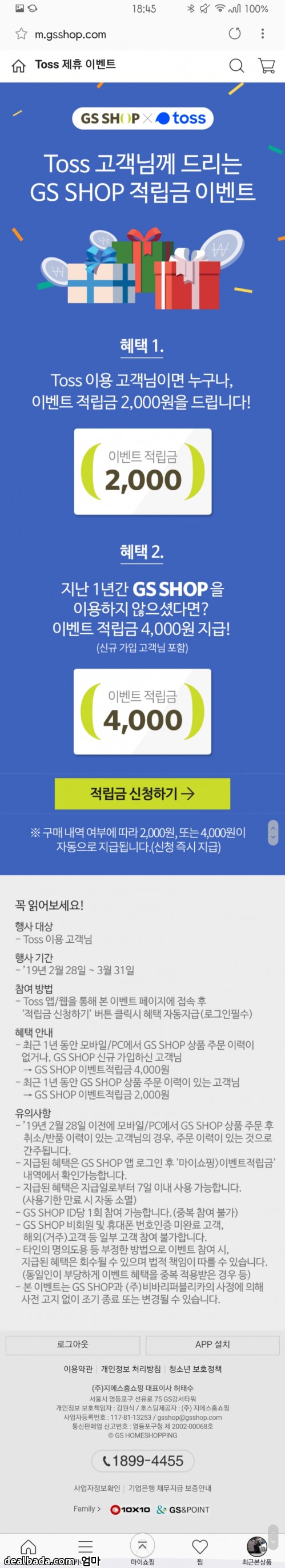Tap the 로그아웃 button
The image size is (285, 1568).
click(x=73, y=1344)
